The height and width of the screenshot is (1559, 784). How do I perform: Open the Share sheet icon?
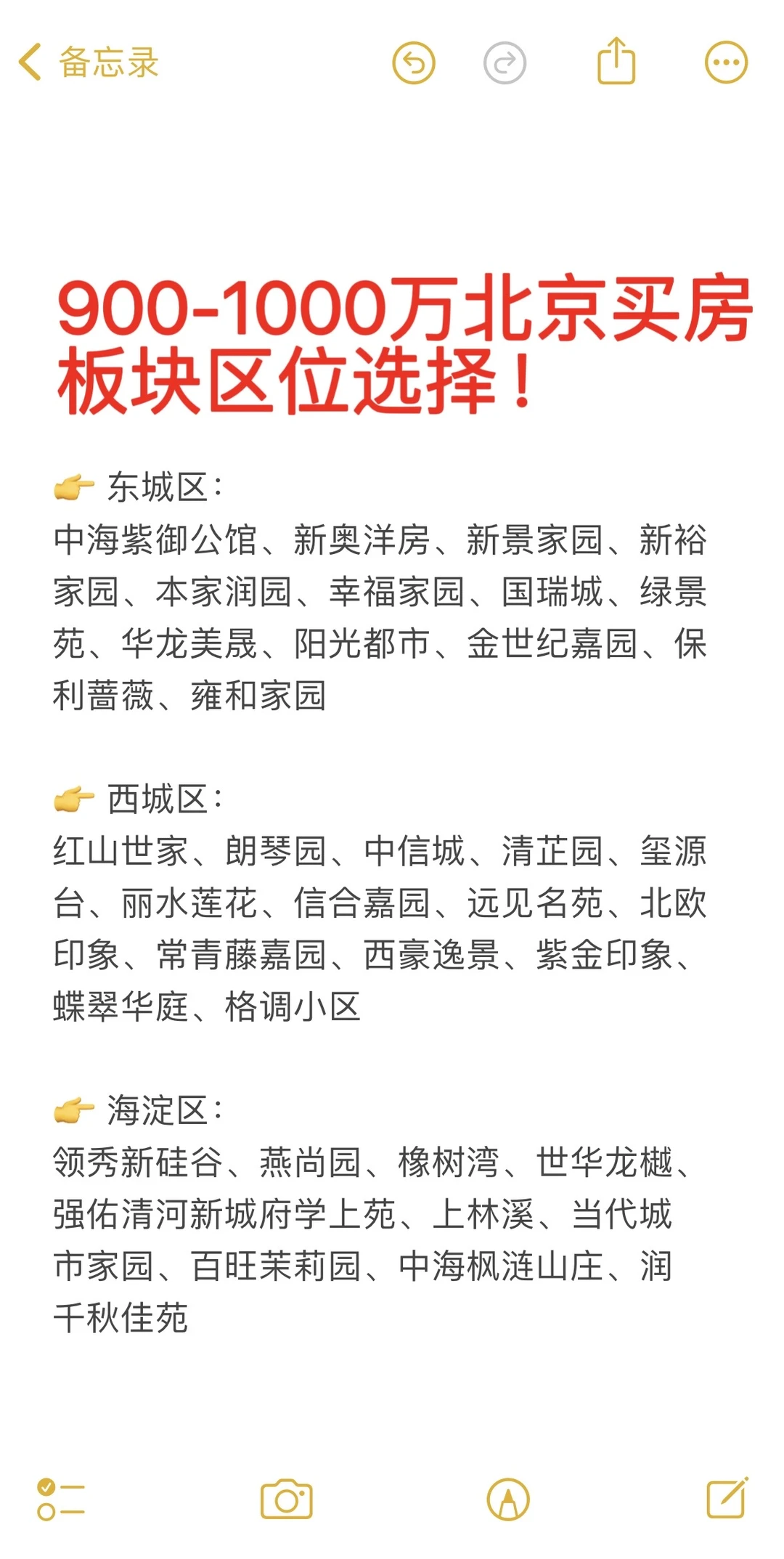(x=615, y=62)
